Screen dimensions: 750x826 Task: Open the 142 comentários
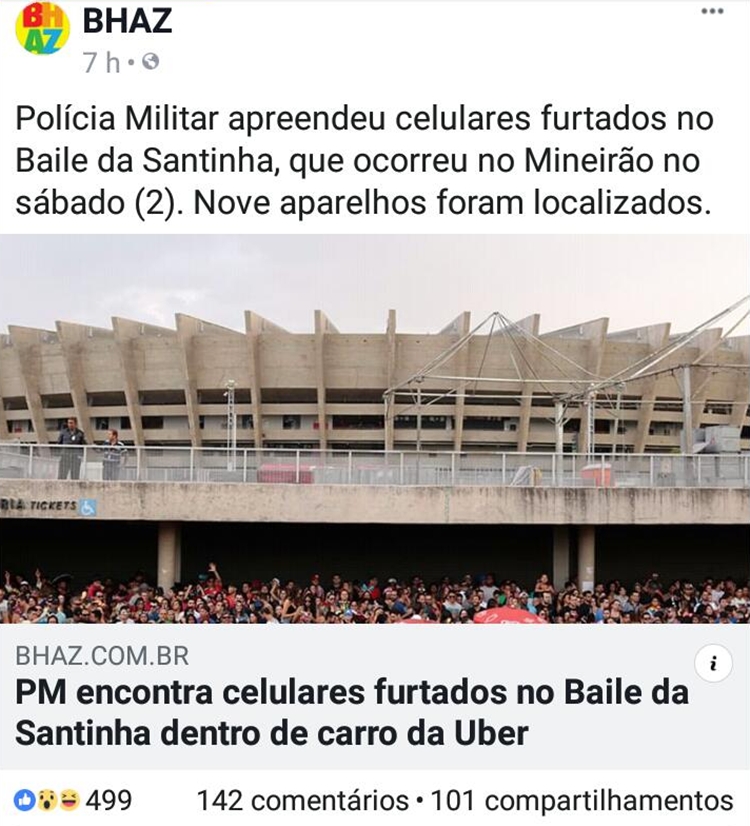[302, 801]
